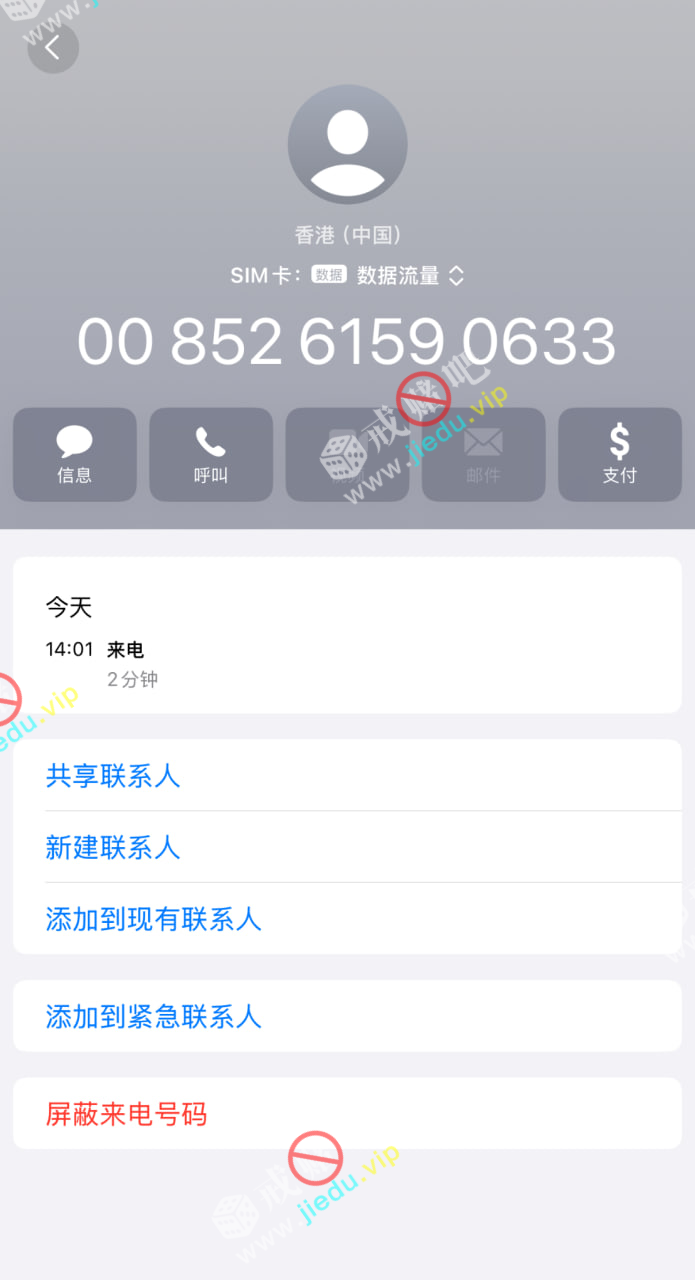Screen dimensions: 695x1280
Task: Choose 新建联系人 to create contact
Action: [113, 847]
